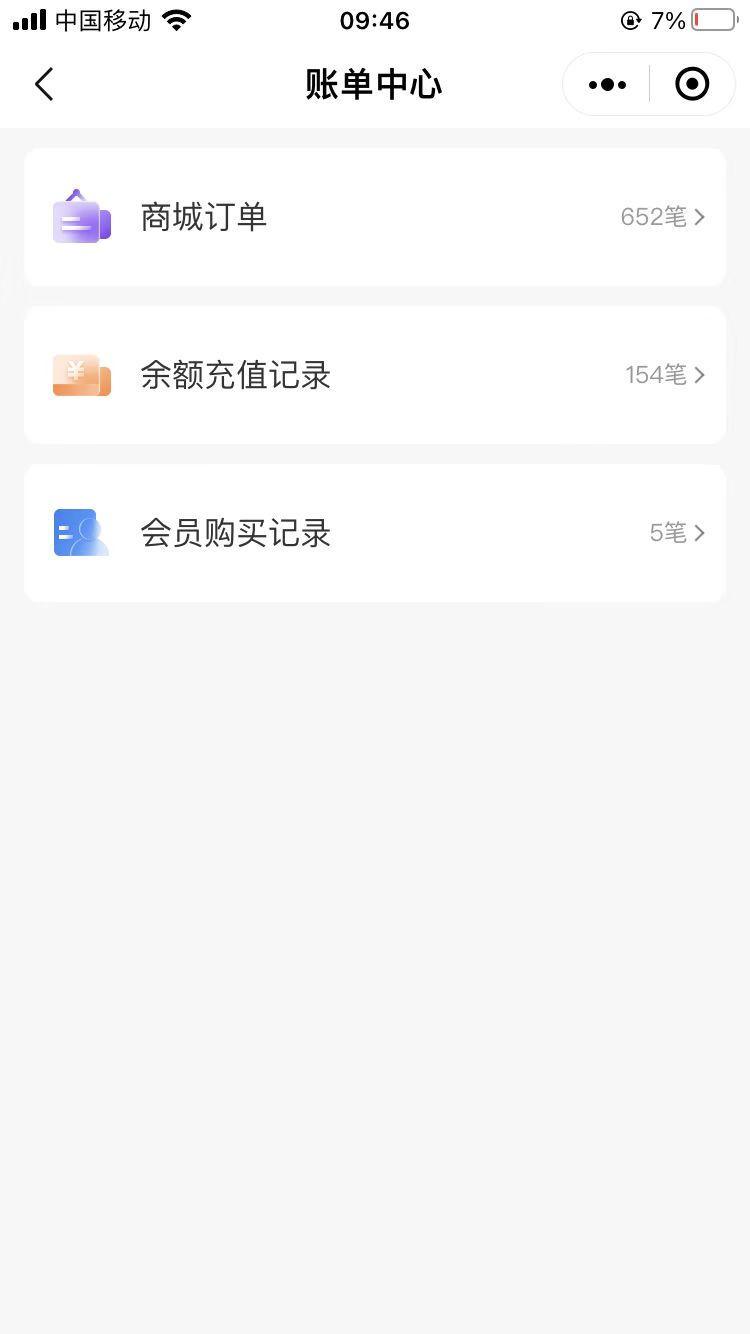Open the 商城订单 purple order icon

click(x=81, y=217)
